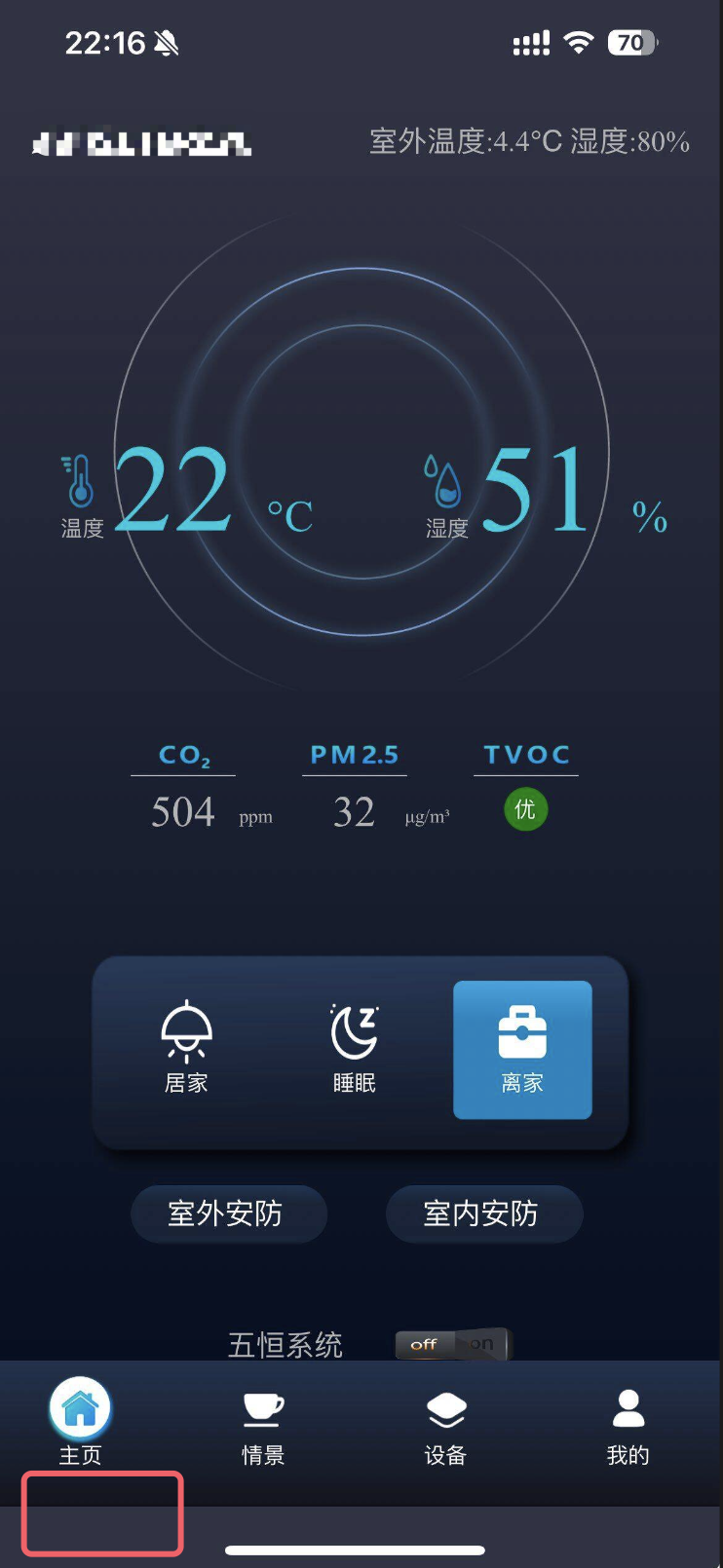Activate the 居家 home mode
Image resolution: width=723 pixels, height=1568 pixels.
tap(186, 1048)
